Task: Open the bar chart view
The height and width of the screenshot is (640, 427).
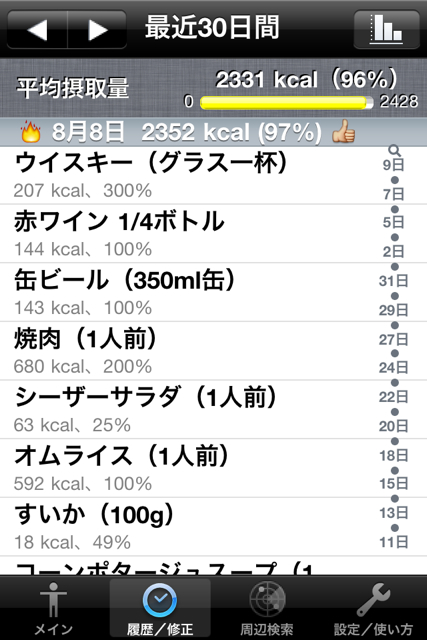Action: pos(386,29)
